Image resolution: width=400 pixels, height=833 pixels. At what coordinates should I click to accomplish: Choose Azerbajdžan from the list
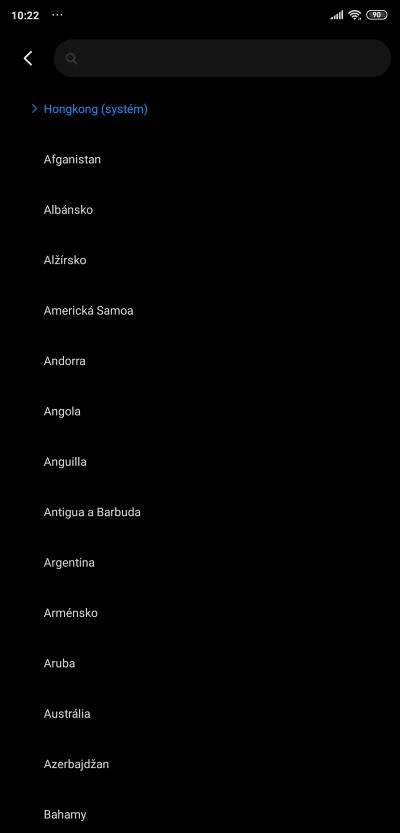[x=200, y=764]
